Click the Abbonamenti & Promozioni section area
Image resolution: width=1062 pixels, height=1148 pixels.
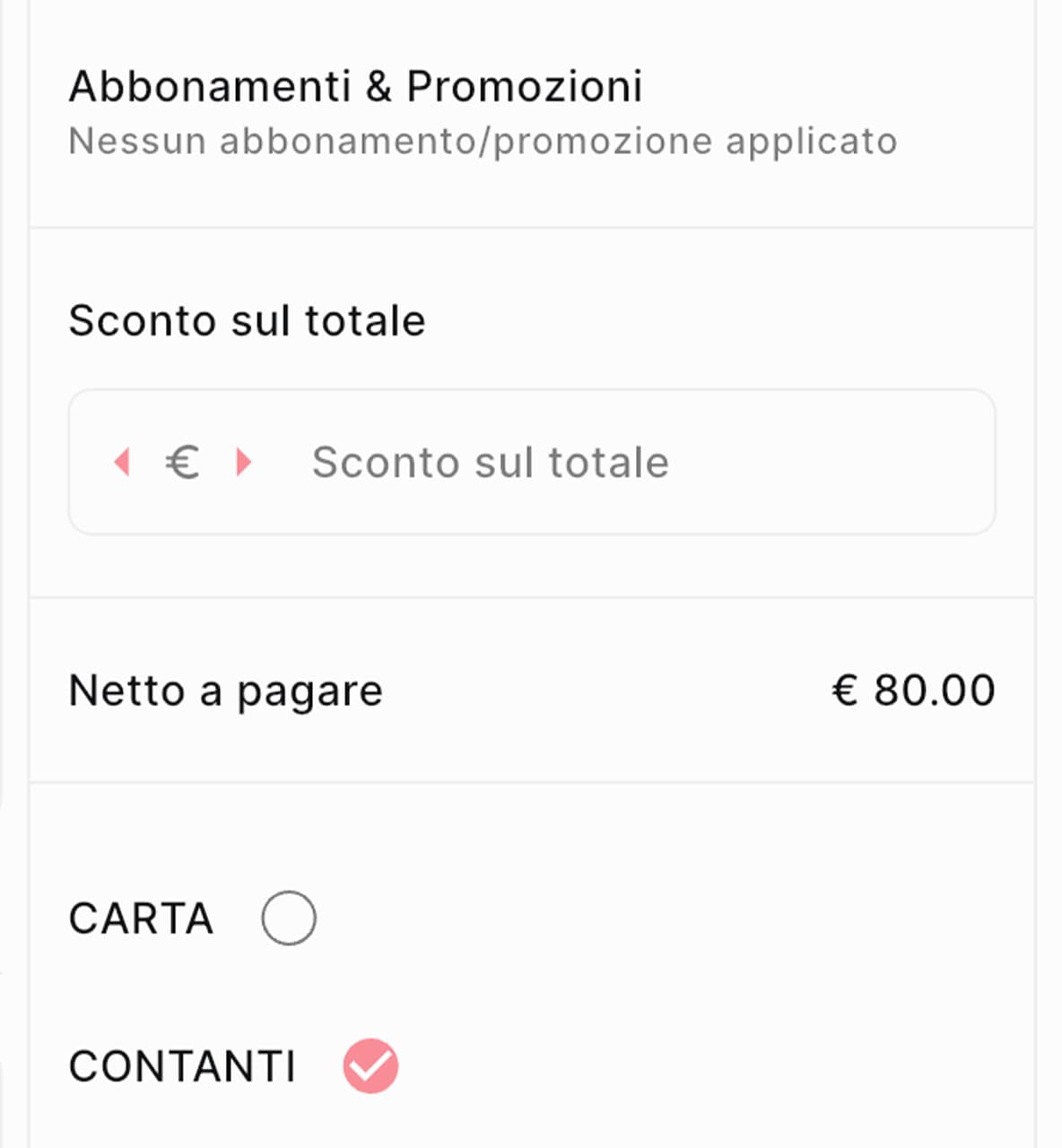[531, 112]
